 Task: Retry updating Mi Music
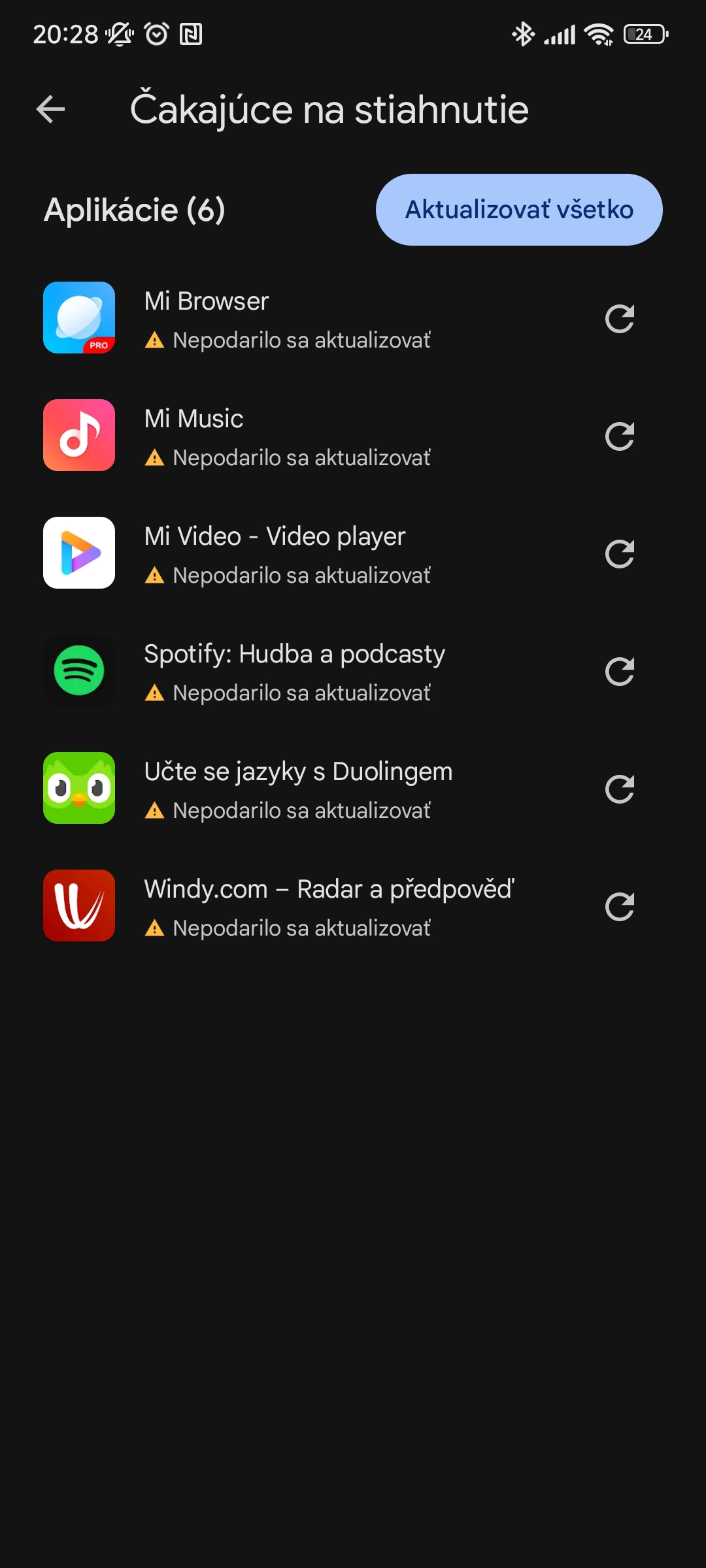(619, 436)
